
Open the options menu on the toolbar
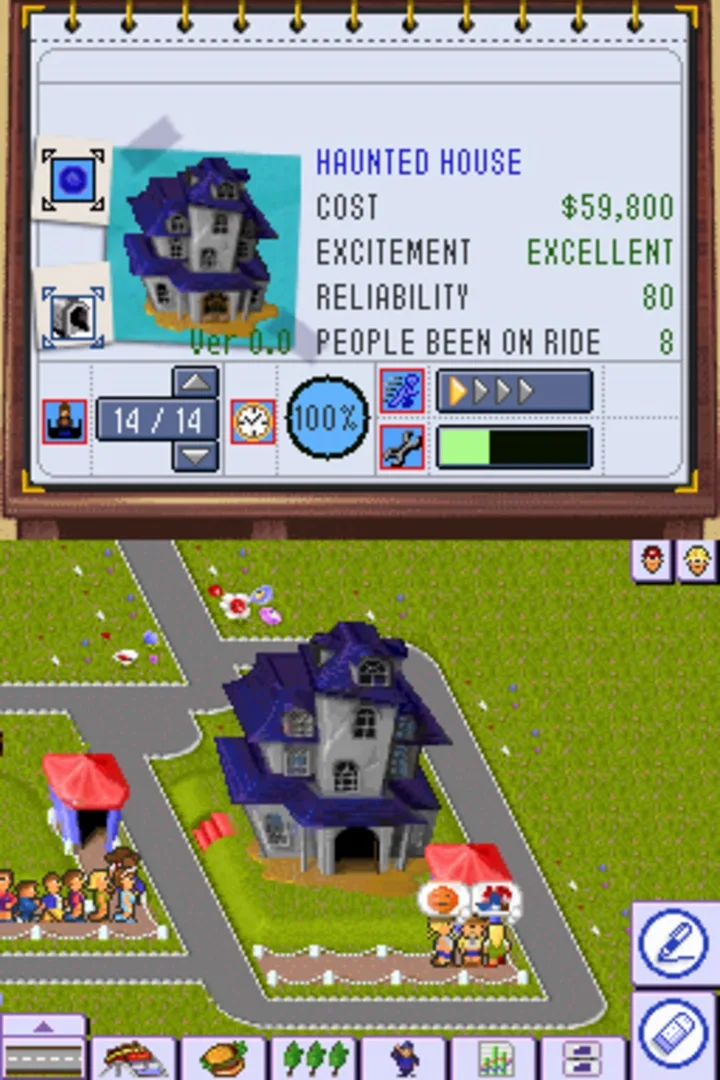[582, 1058]
